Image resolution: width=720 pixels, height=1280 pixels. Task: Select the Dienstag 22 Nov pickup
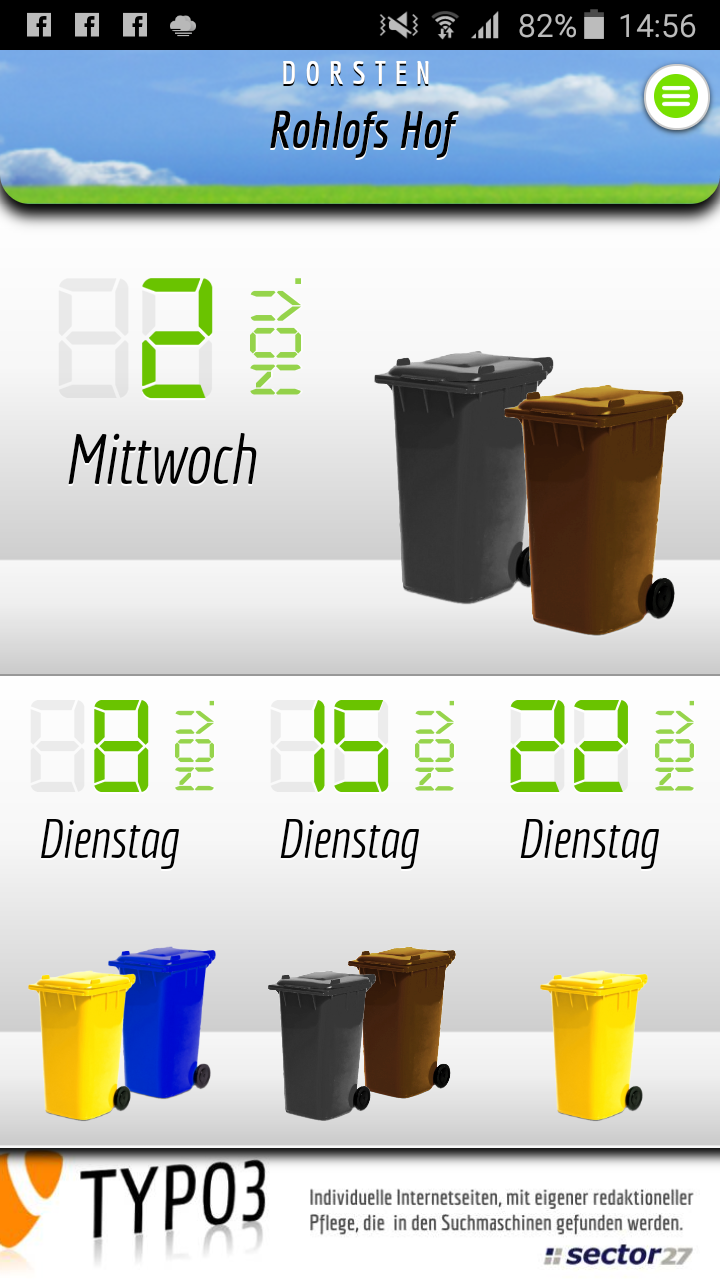pos(598,900)
